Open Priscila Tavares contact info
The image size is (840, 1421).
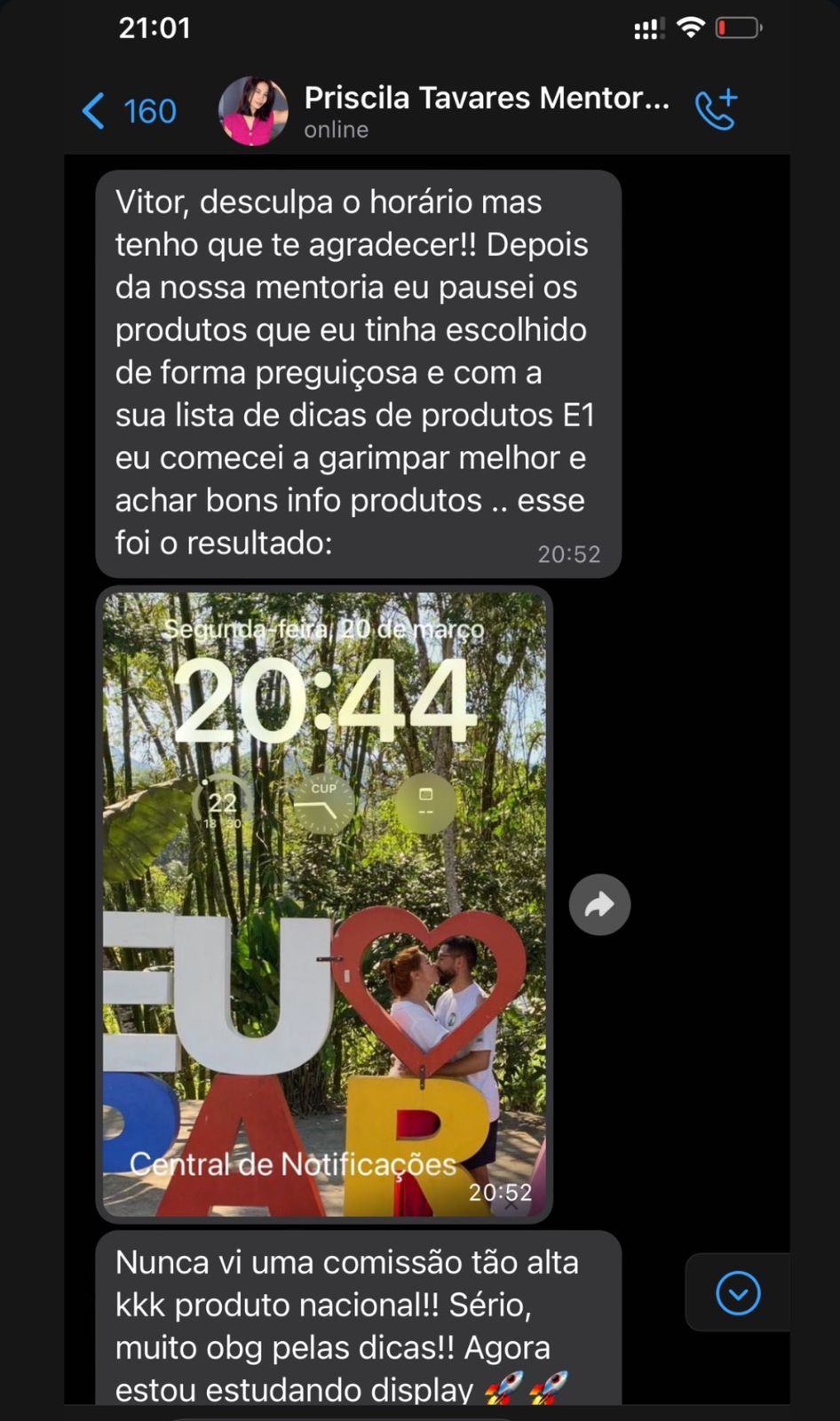[x=486, y=110]
